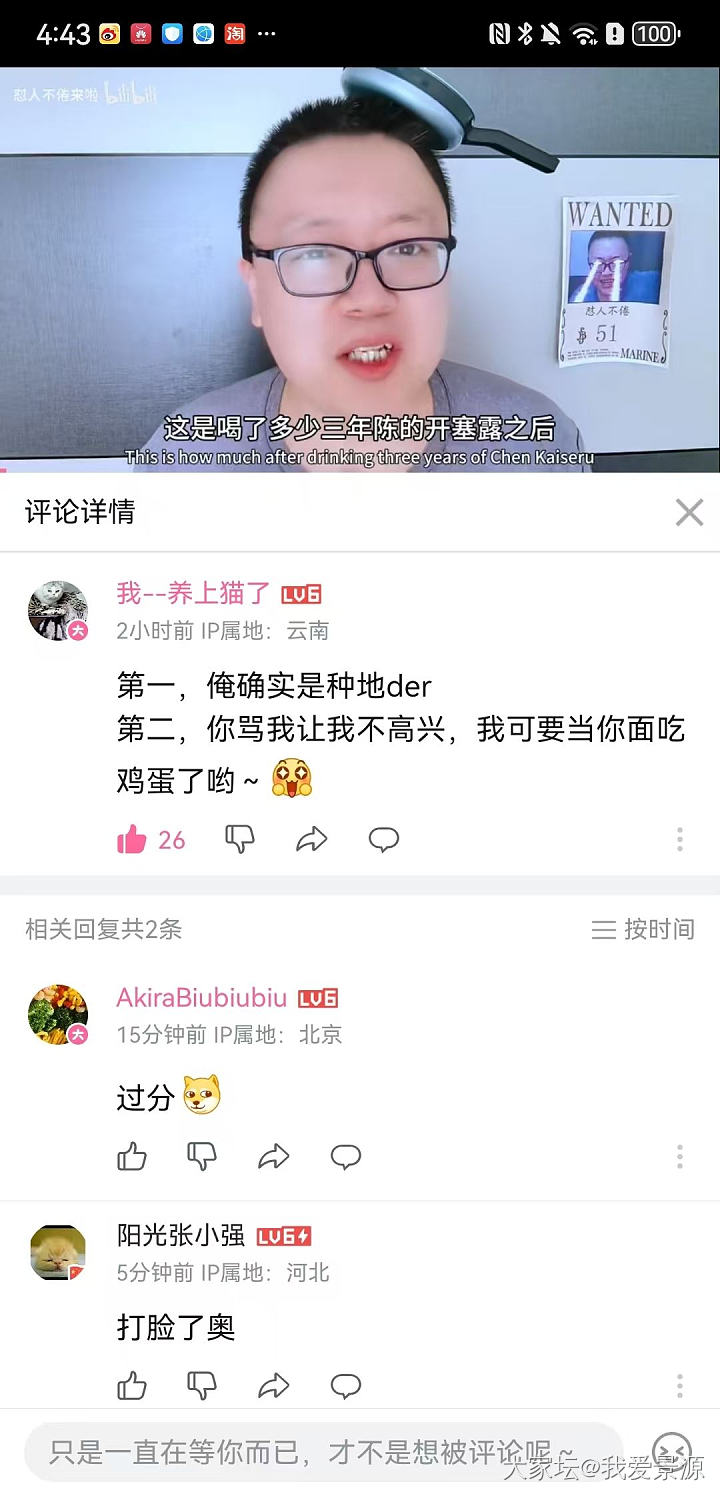The height and width of the screenshot is (1496, 720).
Task: Like the comment by 我--养上猫了
Action: [x=132, y=840]
